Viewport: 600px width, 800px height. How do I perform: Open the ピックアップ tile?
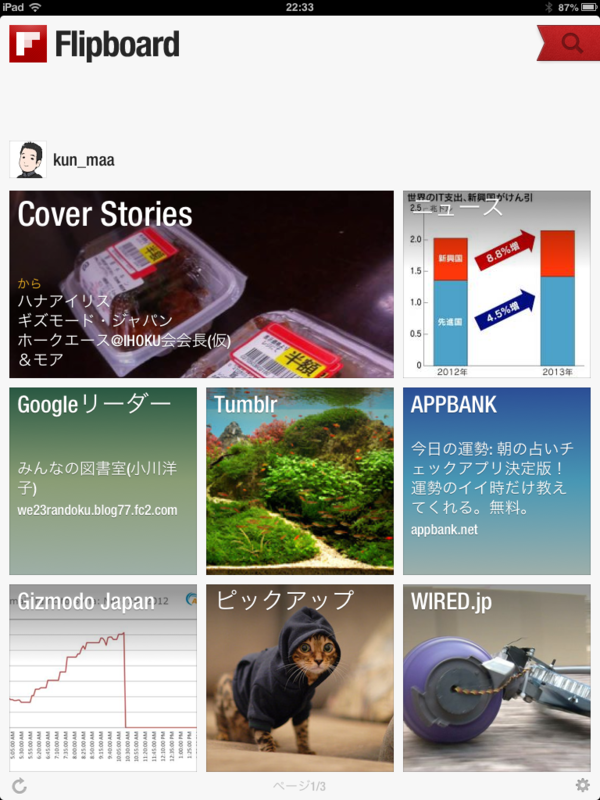(300, 678)
